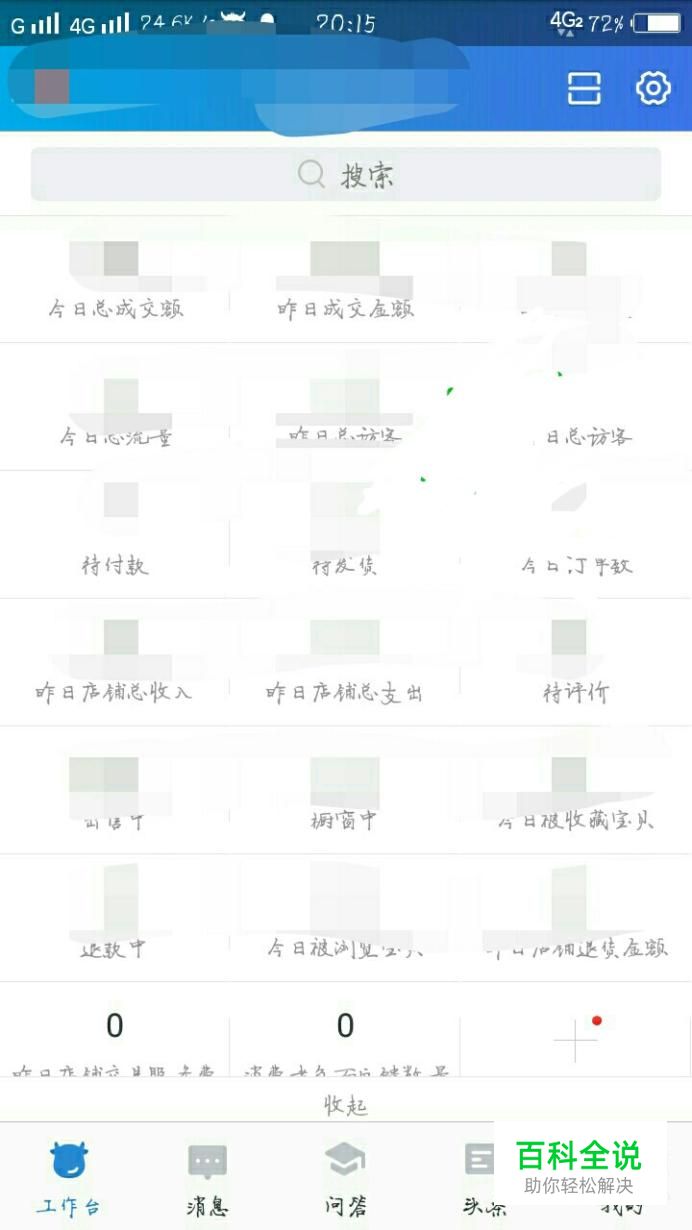Image resolution: width=692 pixels, height=1230 pixels.
Task: Tap the 搜索 search box
Action: [x=346, y=175]
